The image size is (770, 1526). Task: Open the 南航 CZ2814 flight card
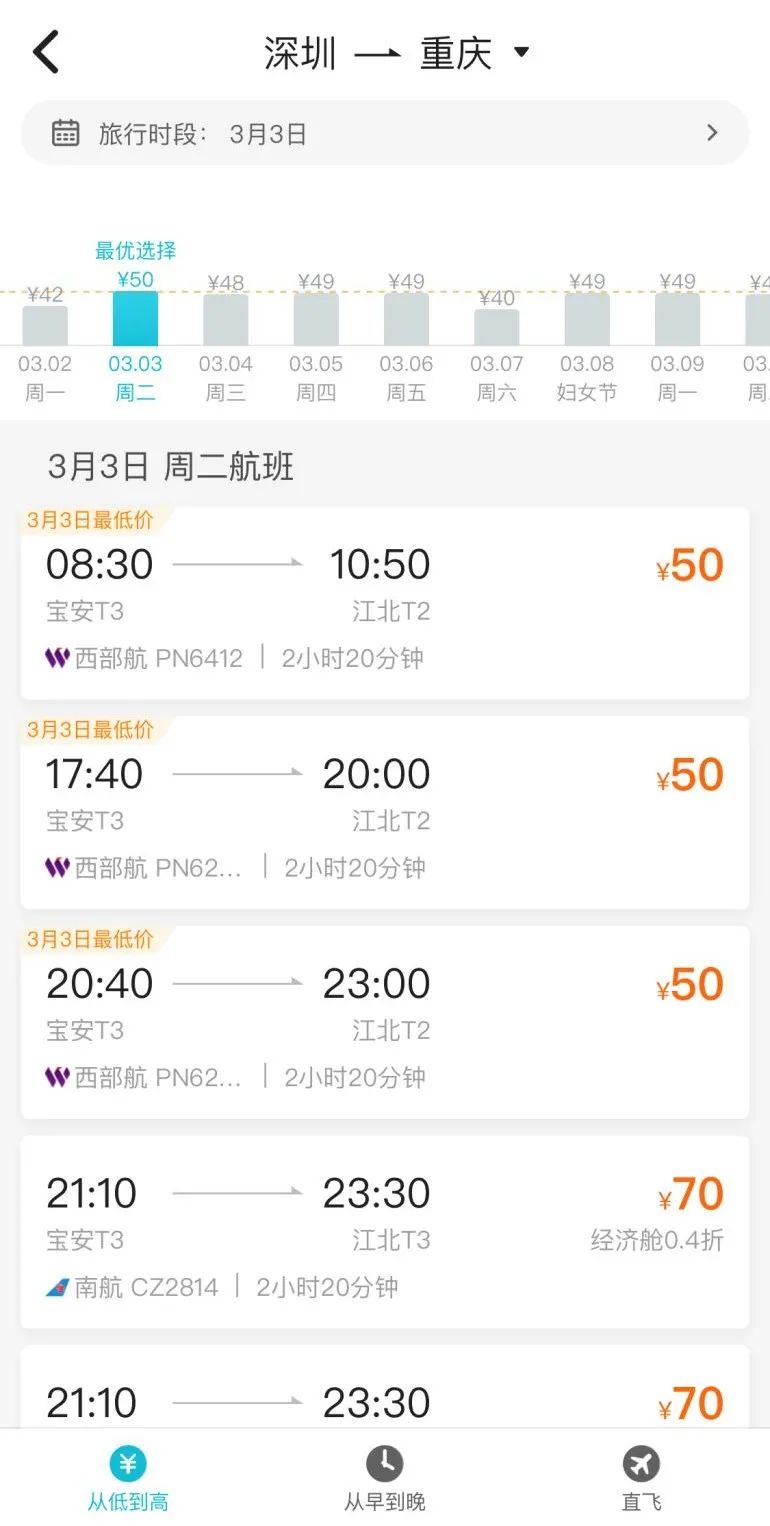(x=385, y=1232)
